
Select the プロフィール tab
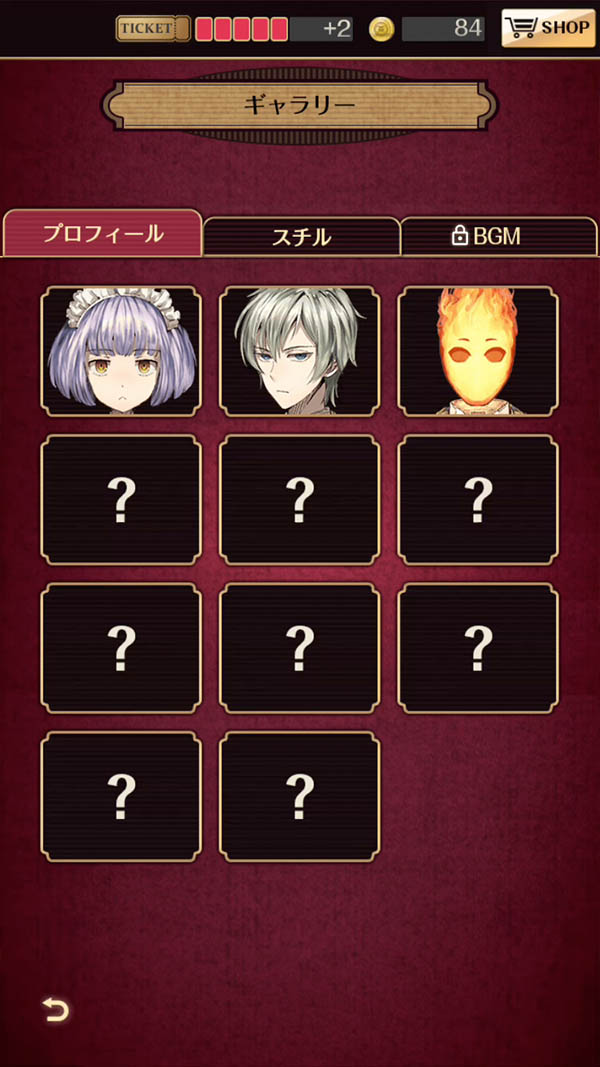click(103, 234)
